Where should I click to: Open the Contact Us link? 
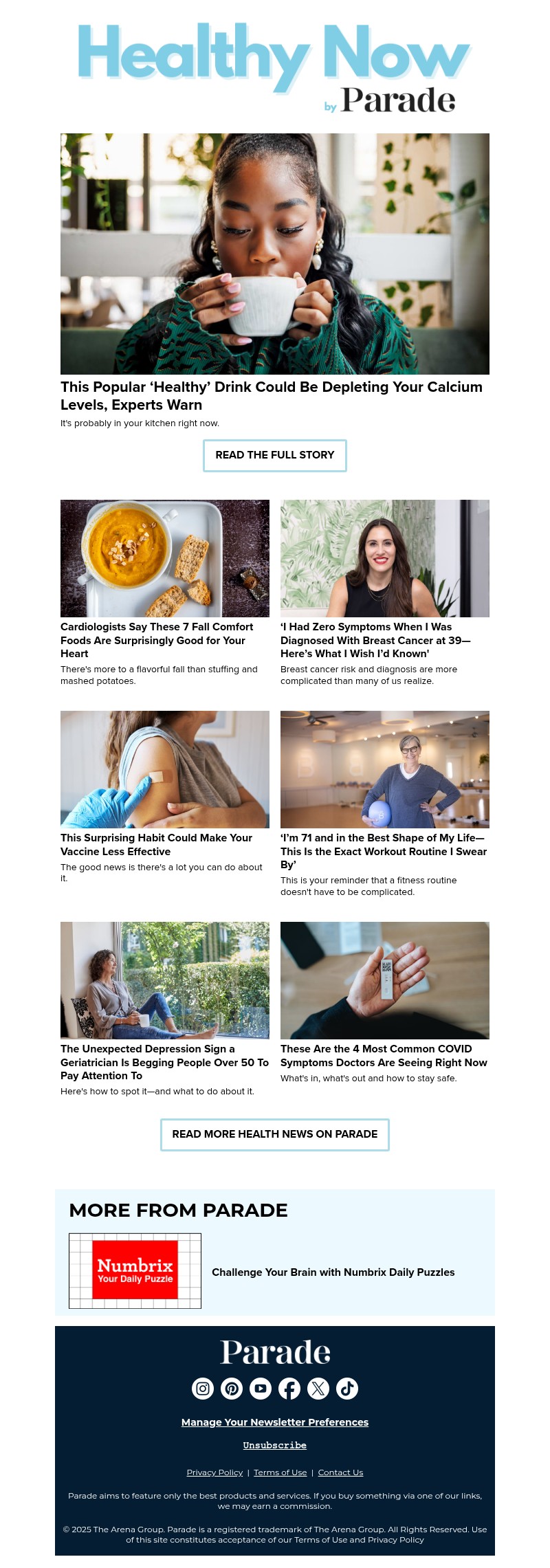(x=340, y=1472)
